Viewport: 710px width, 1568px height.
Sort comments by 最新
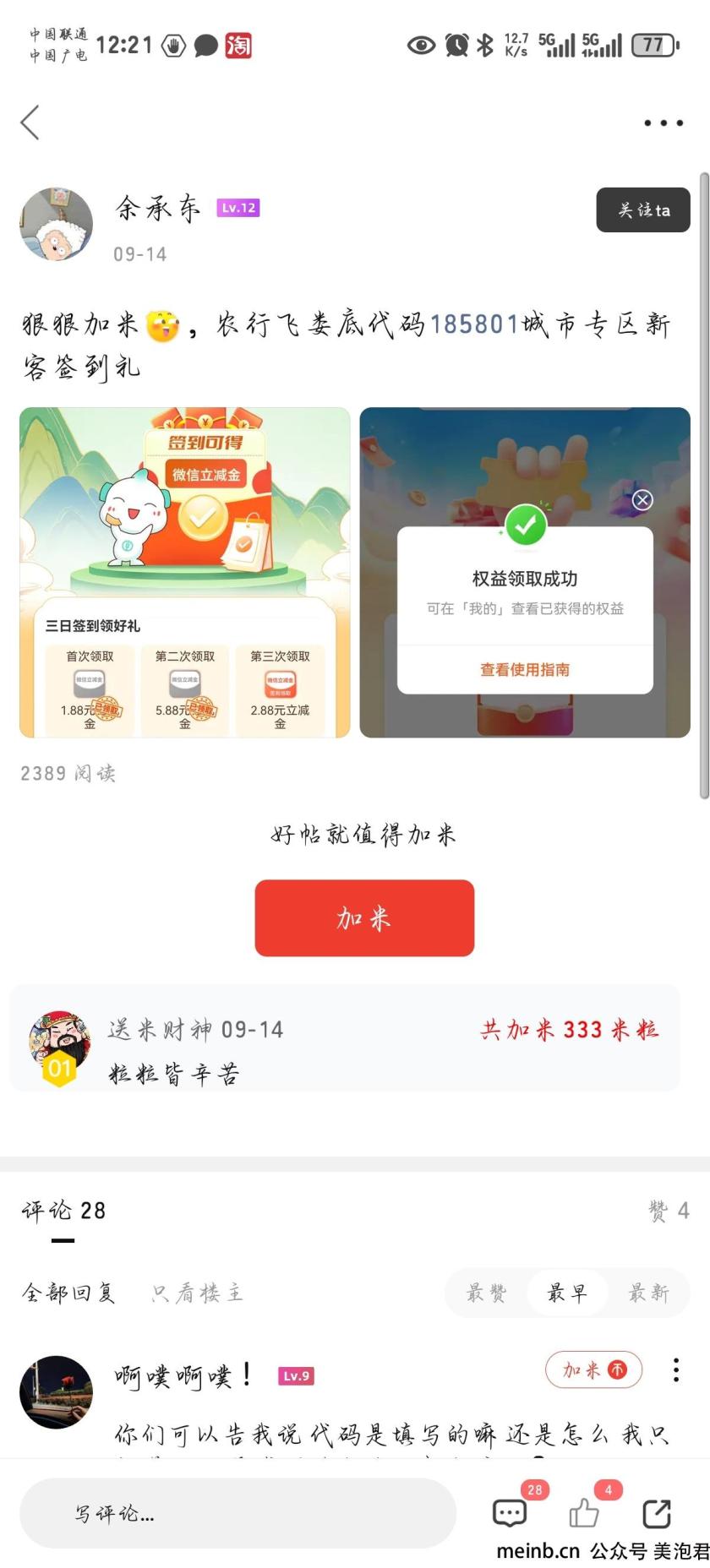click(x=648, y=1293)
